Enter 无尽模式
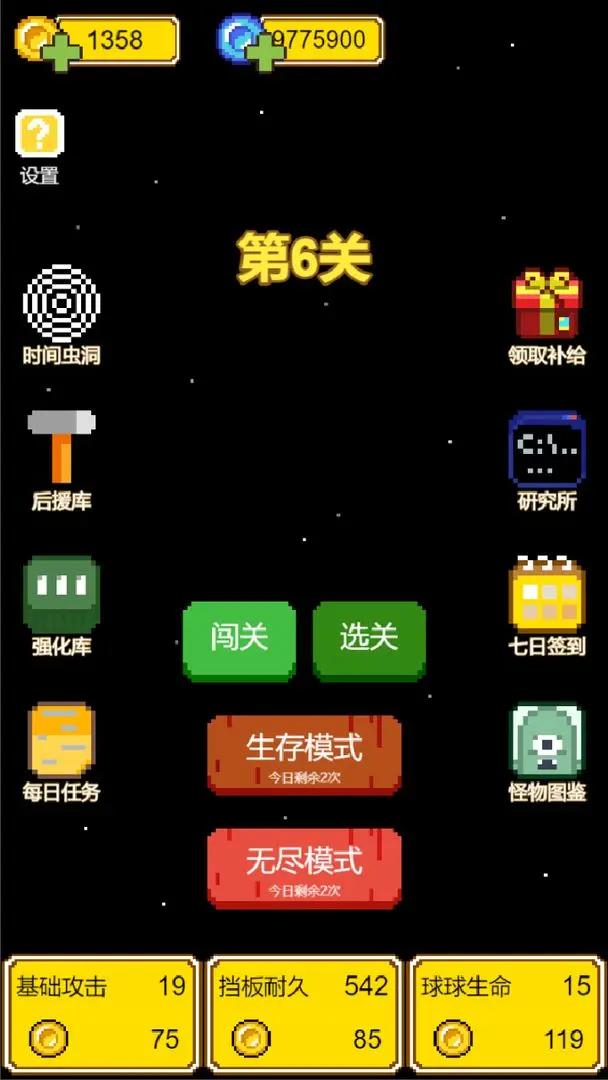 (304, 867)
